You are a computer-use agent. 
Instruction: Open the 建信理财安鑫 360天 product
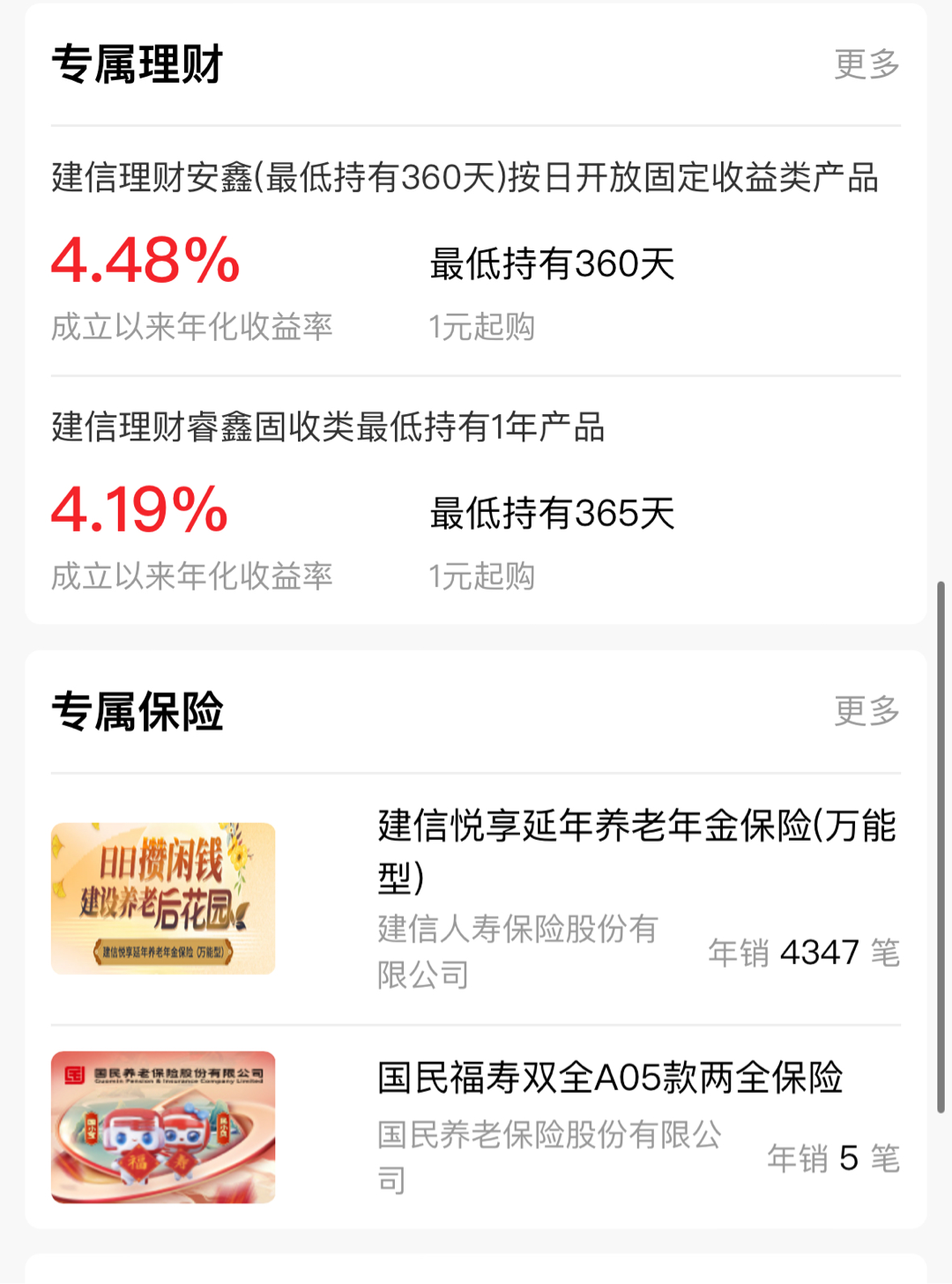coord(465,178)
